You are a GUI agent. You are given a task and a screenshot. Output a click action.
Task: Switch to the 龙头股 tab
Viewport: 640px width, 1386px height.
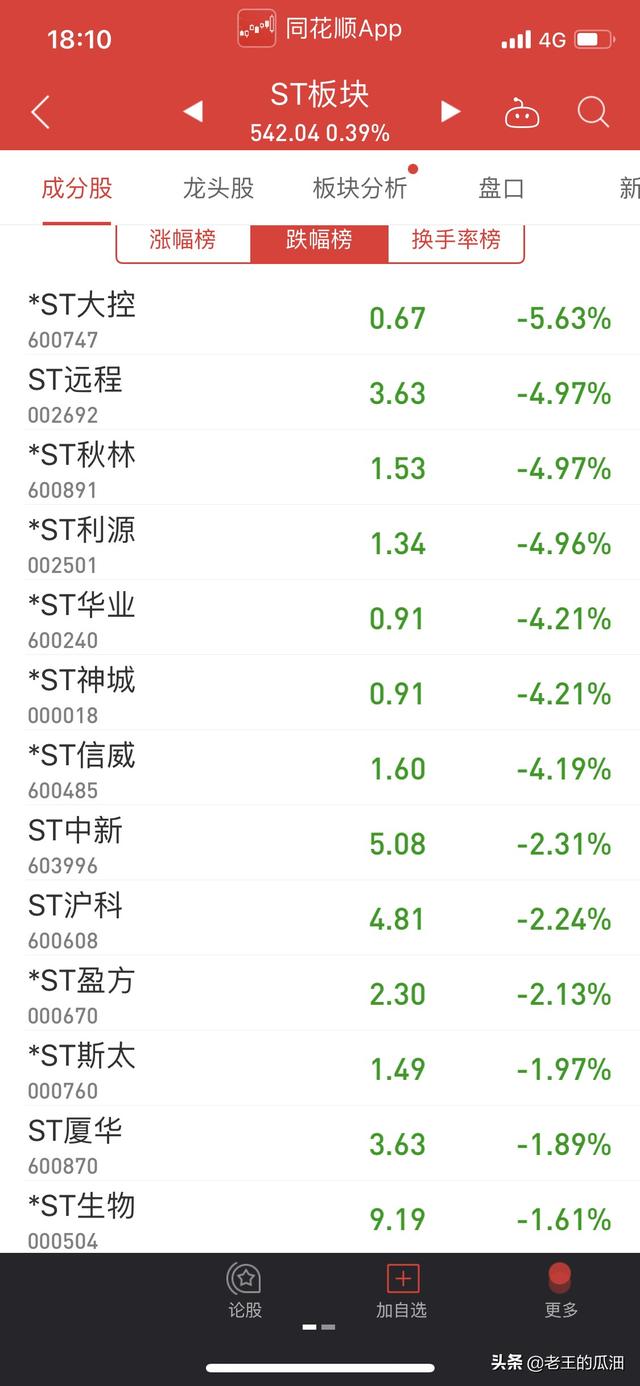click(218, 188)
